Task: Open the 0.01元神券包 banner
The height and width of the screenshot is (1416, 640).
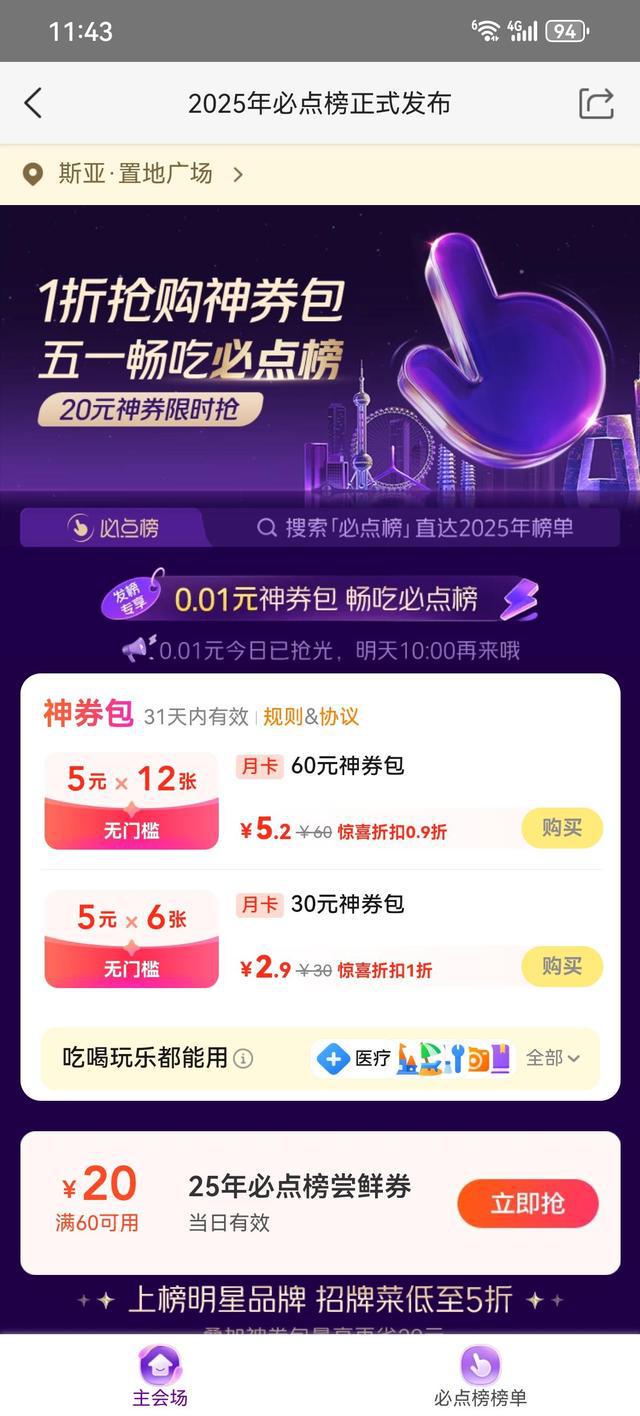Action: [320, 599]
